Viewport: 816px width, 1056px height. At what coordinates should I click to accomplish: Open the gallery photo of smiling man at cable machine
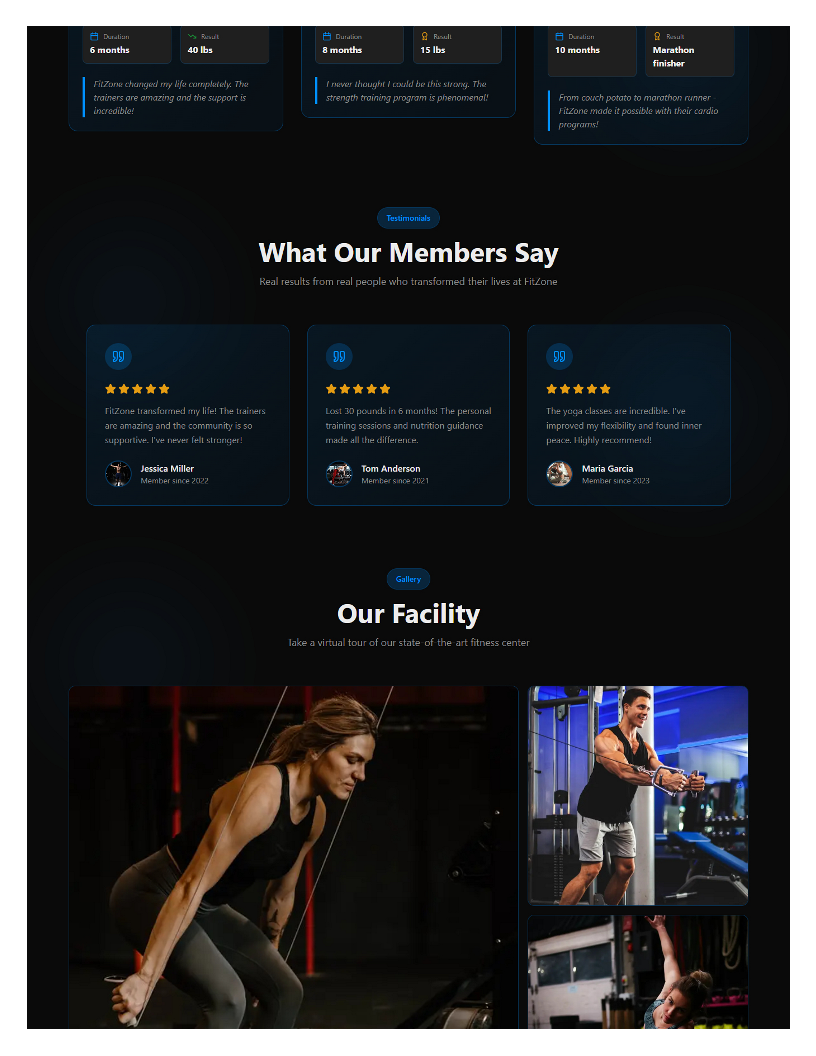[638, 795]
